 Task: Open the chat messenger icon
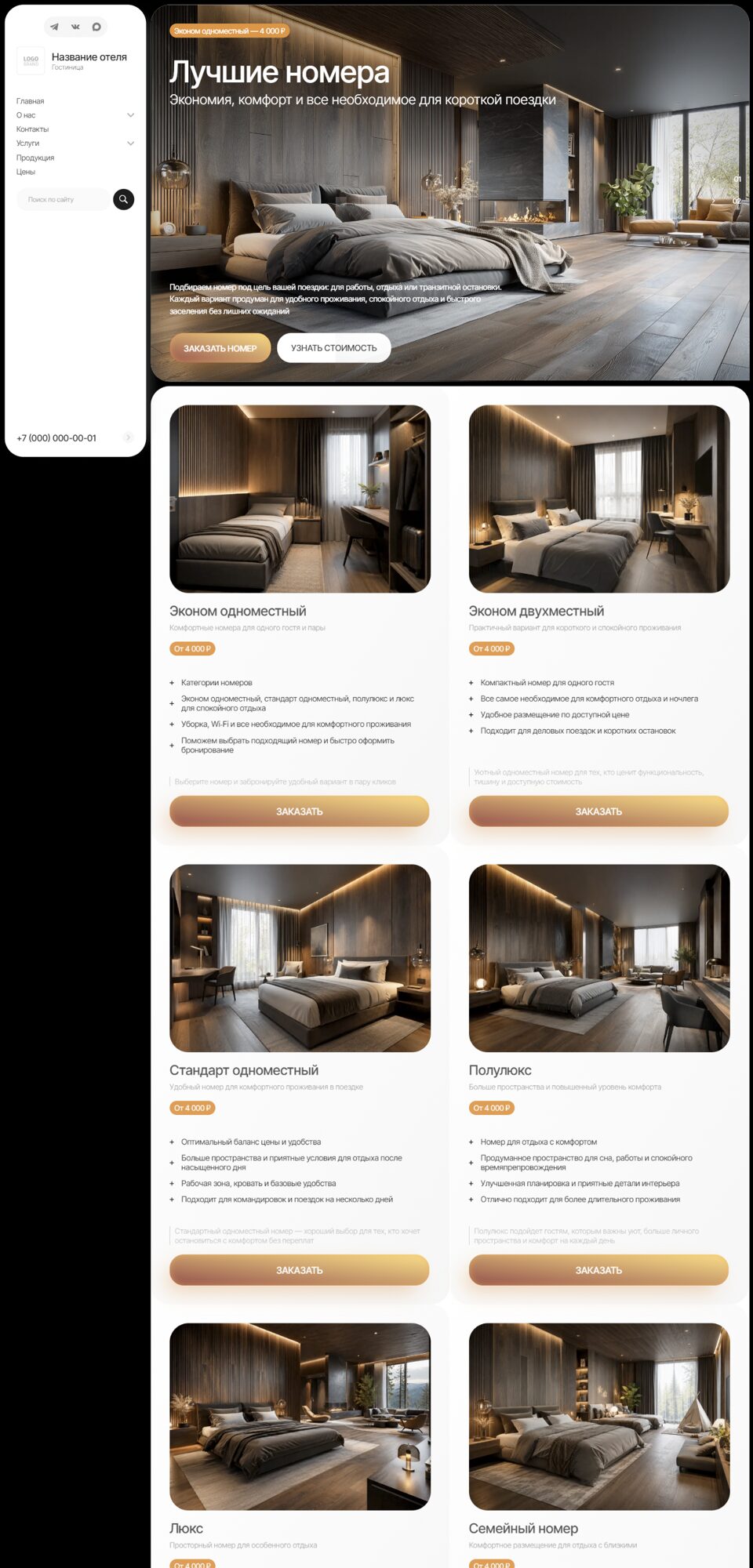[96, 27]
